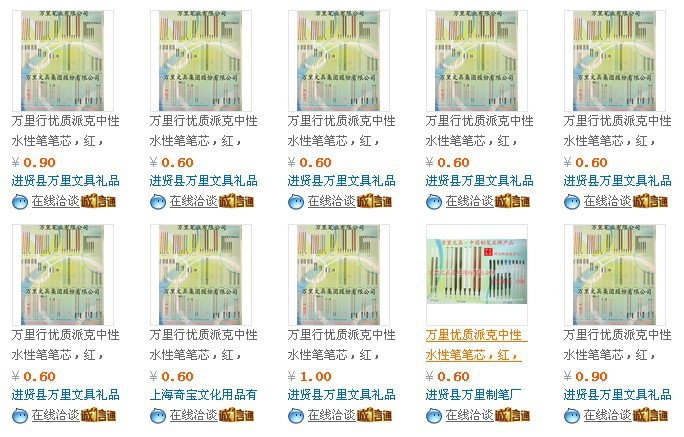Visit seller 进贤县万里制笔厂
The height and width of the screenshot is (437, 684).
click(474, 394)
